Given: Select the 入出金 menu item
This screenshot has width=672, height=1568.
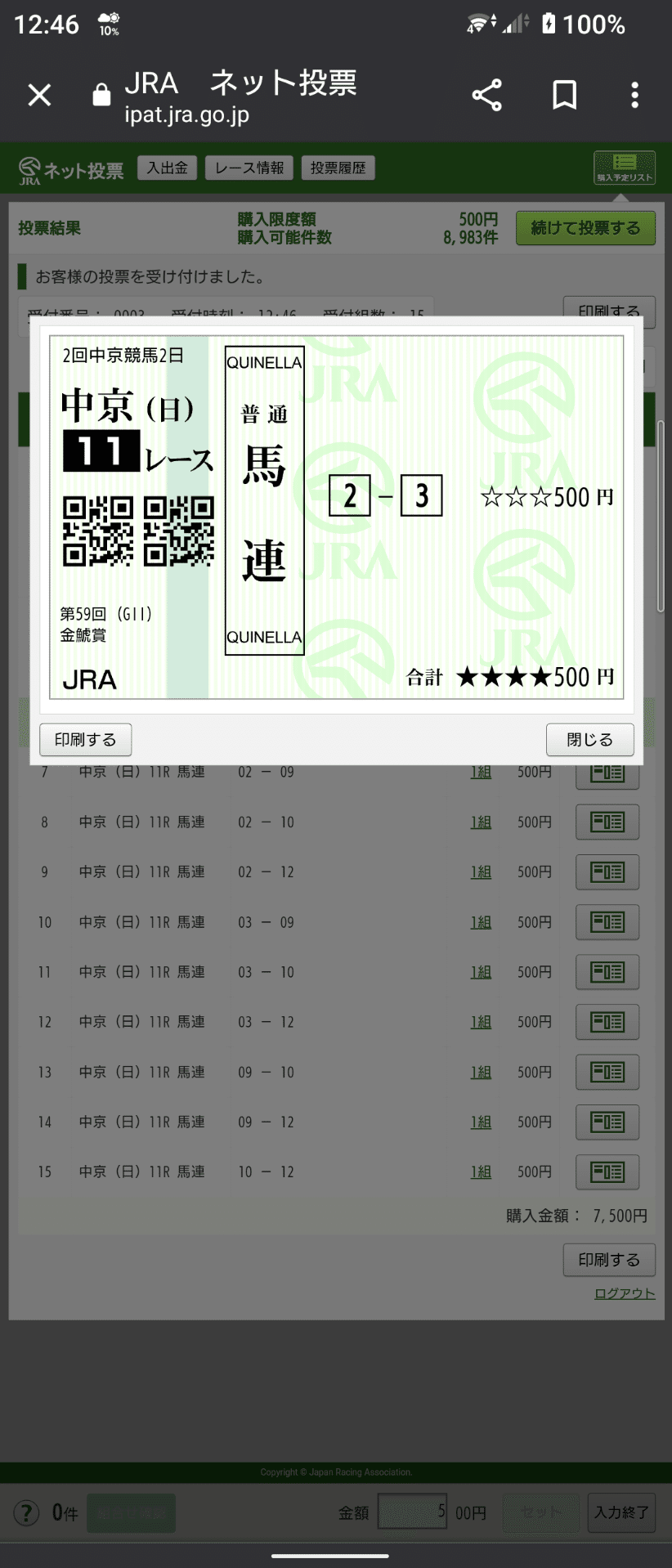Looking at the screenshot, I should pos(167,167).
